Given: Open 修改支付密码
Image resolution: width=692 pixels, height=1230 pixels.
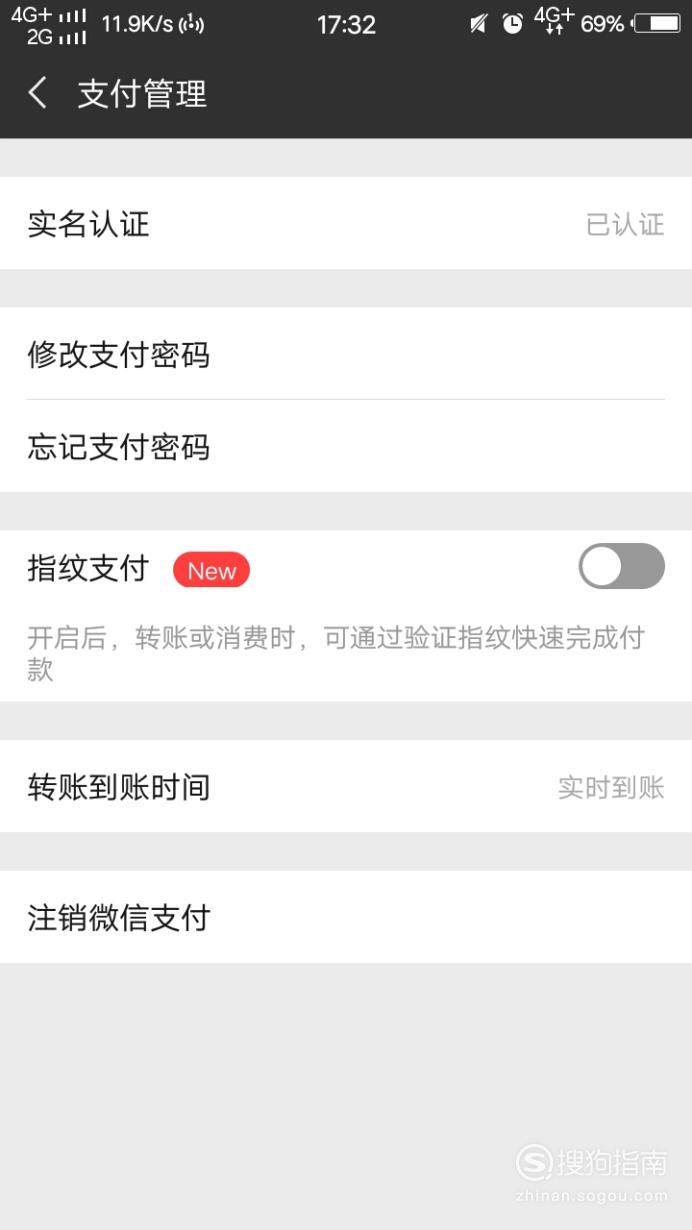Looking at the screenshot, I should coord(346,353).
